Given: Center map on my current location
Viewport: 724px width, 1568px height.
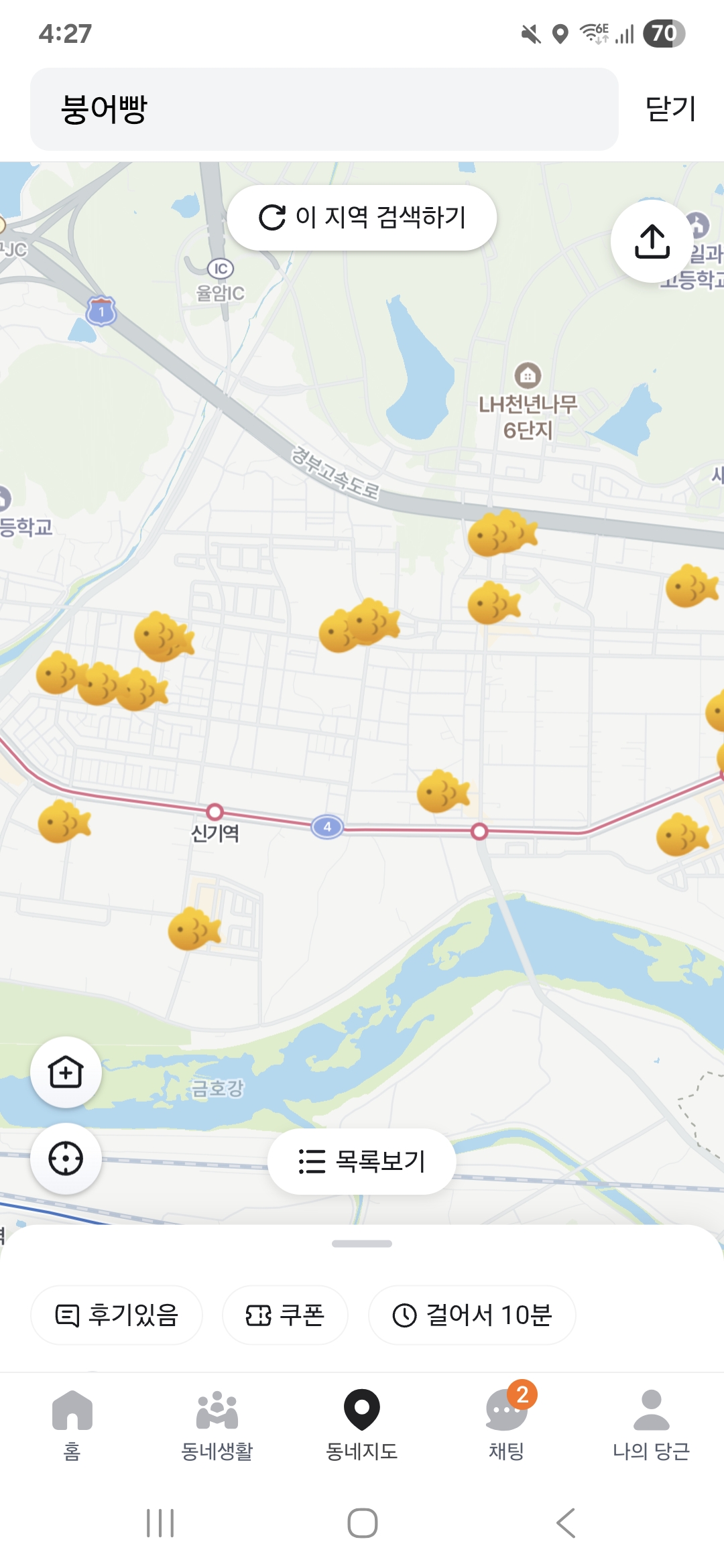Looking at the screenshot, I should [x=66, y=1159].
